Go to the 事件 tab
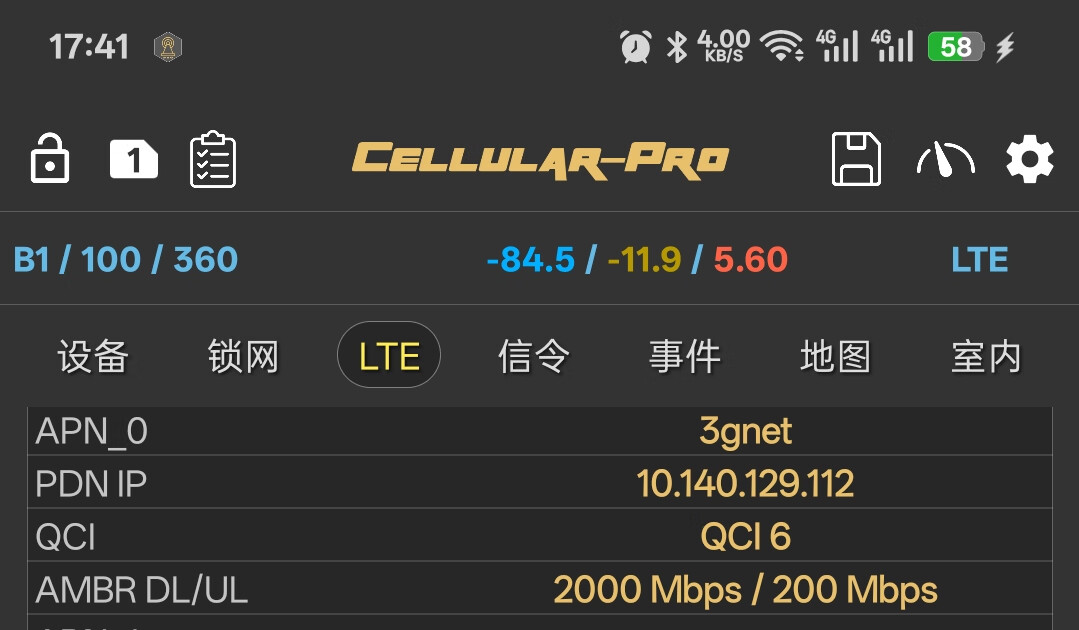Image resolution: width=1079 pixels, height=630 pixels. 685,356
